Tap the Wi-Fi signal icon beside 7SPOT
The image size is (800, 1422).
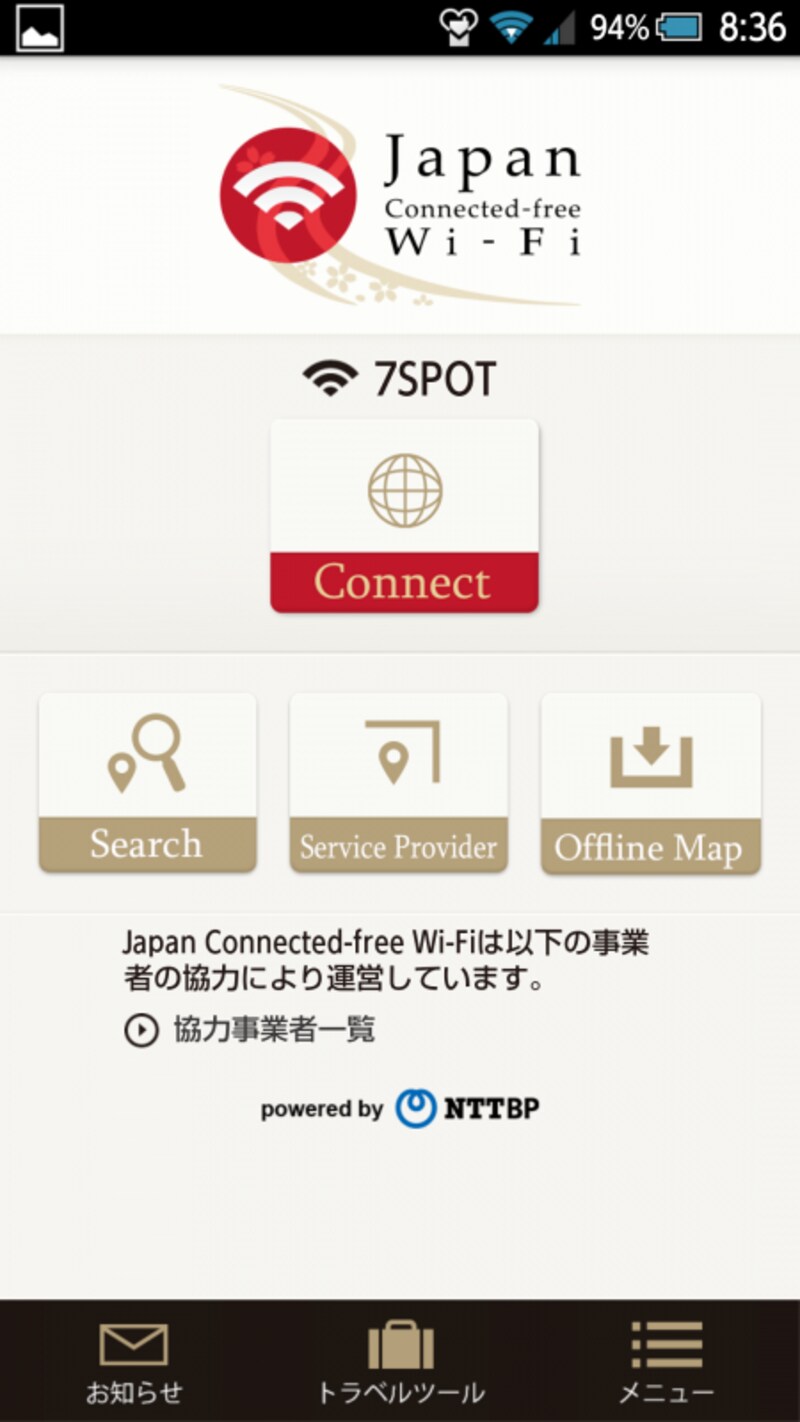point(330,374)
